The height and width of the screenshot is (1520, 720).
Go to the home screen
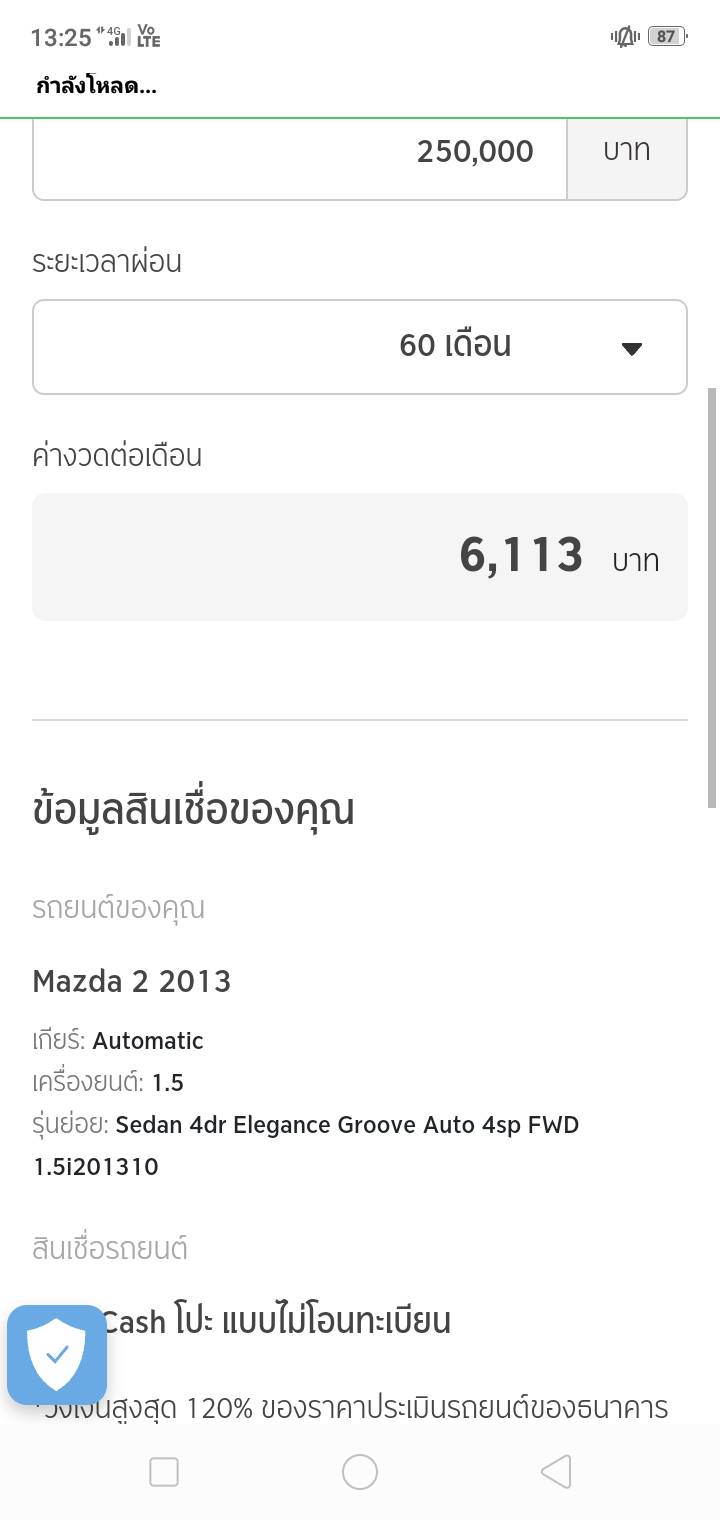click(x=360, y=1471)
